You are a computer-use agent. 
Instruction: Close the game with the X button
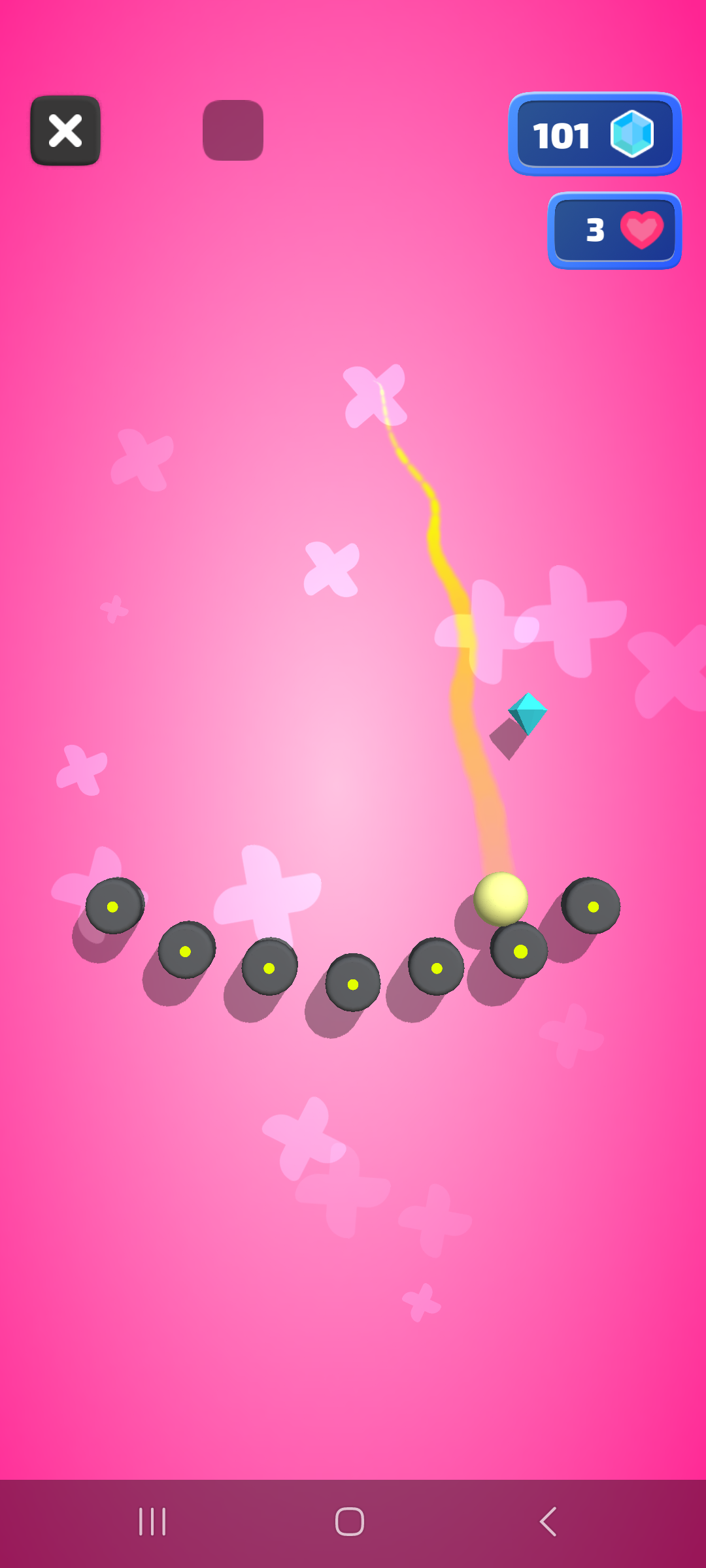pos(65,131)
